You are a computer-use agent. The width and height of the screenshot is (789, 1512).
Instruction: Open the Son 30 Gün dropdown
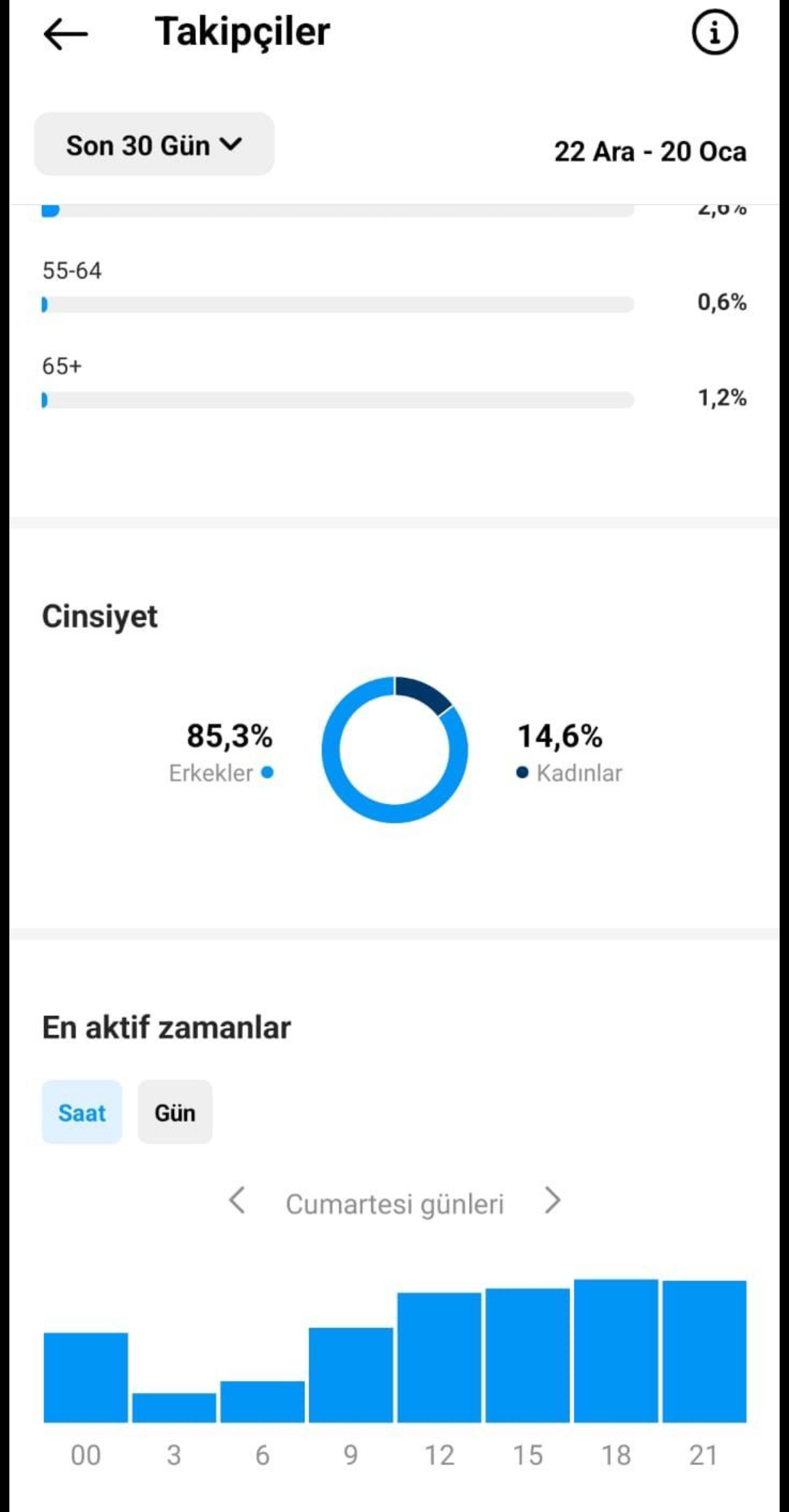coord(155,145)
